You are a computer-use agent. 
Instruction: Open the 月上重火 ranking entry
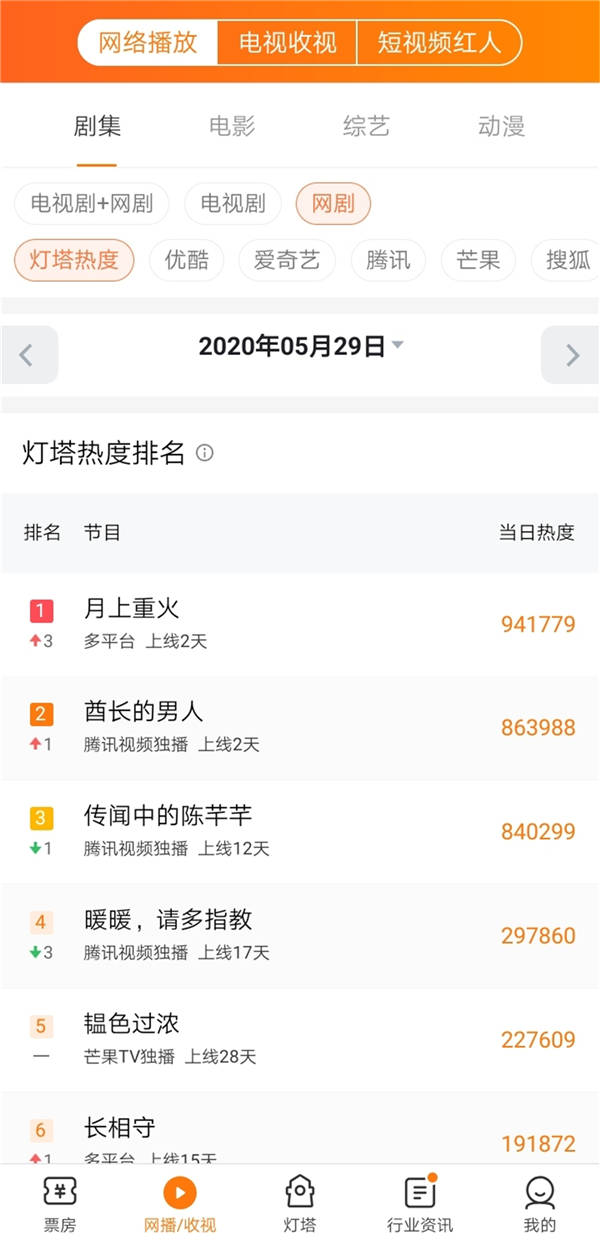(300, 624)
